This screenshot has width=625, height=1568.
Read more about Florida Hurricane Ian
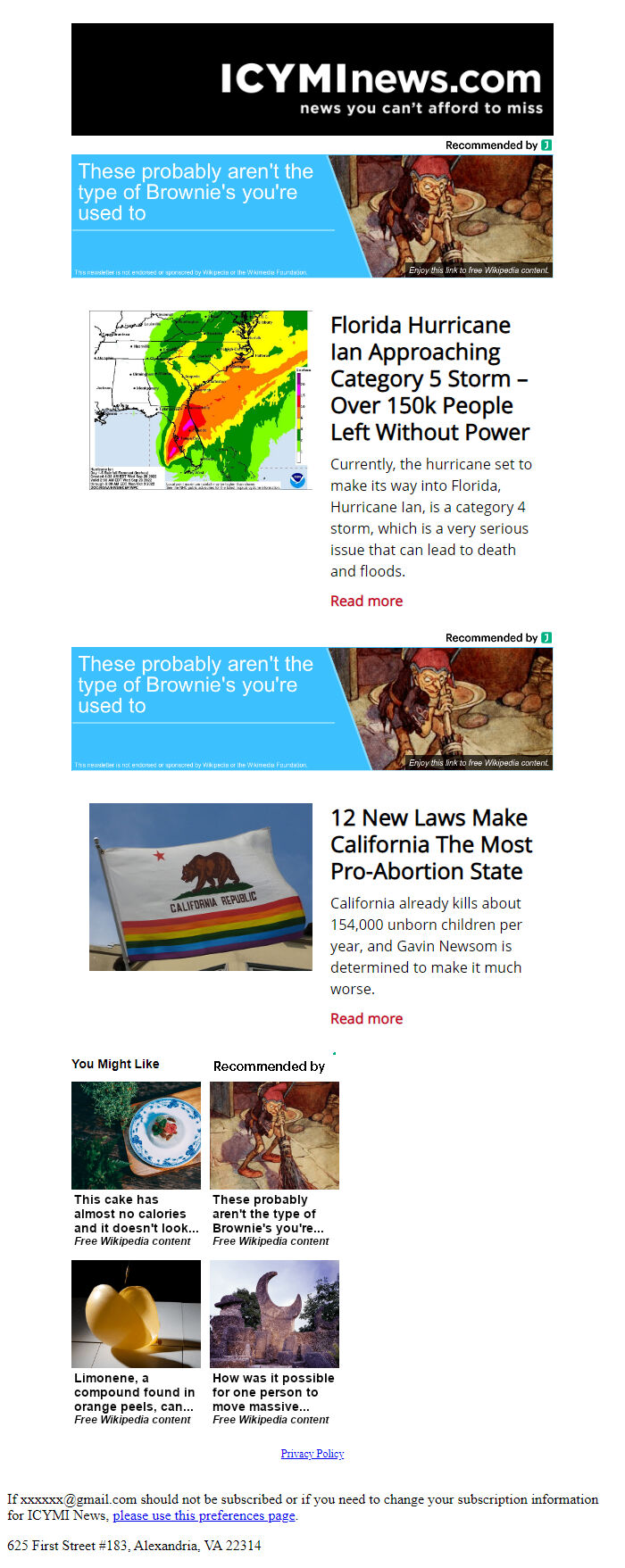pyautogui.click(x=366, y=601)
